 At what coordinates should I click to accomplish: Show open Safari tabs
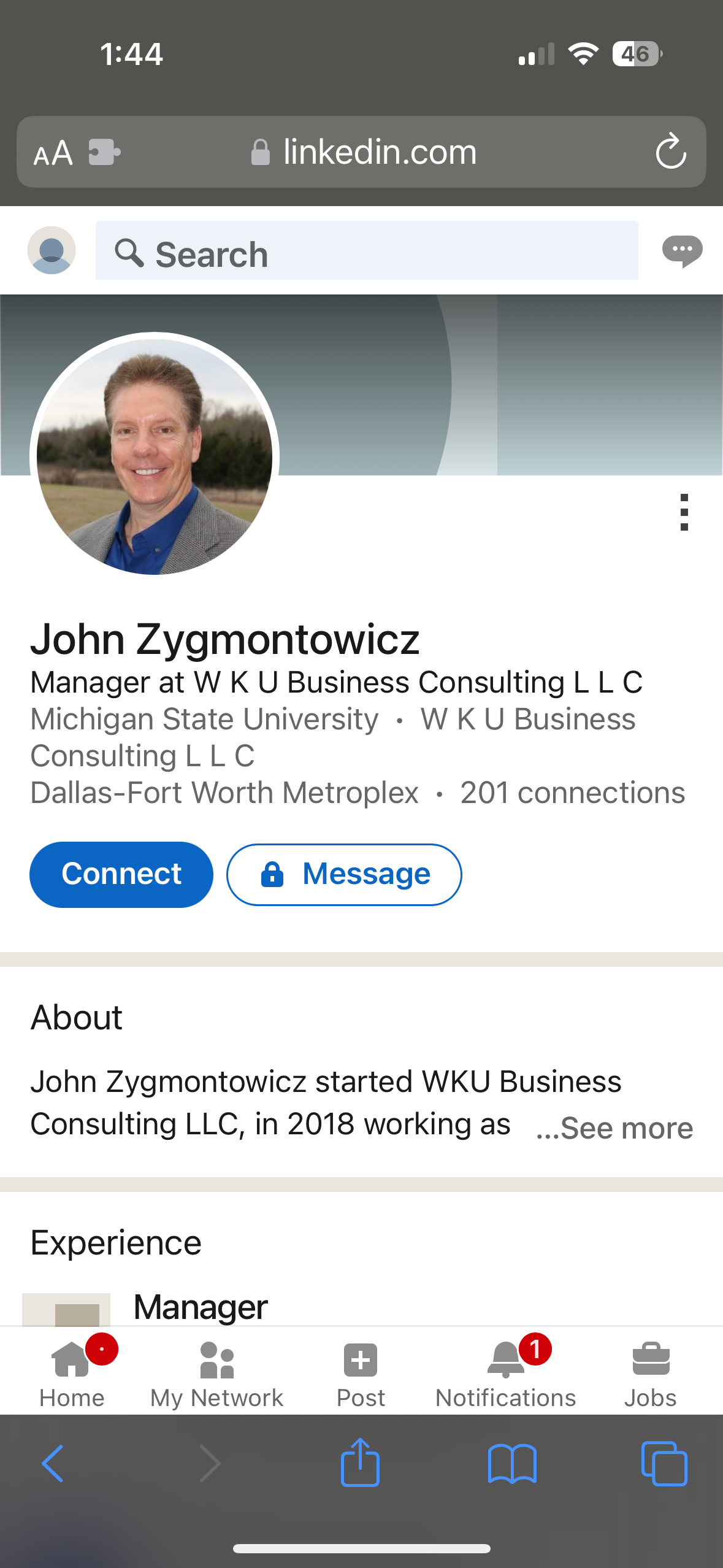(x=664, y=1463)
